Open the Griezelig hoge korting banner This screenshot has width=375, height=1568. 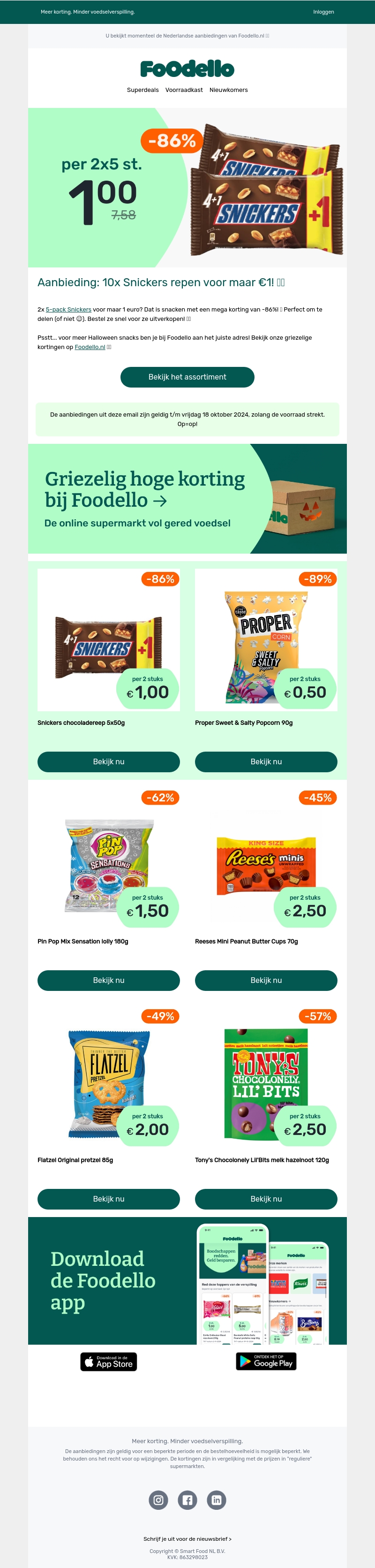click(x=187, y=498)
